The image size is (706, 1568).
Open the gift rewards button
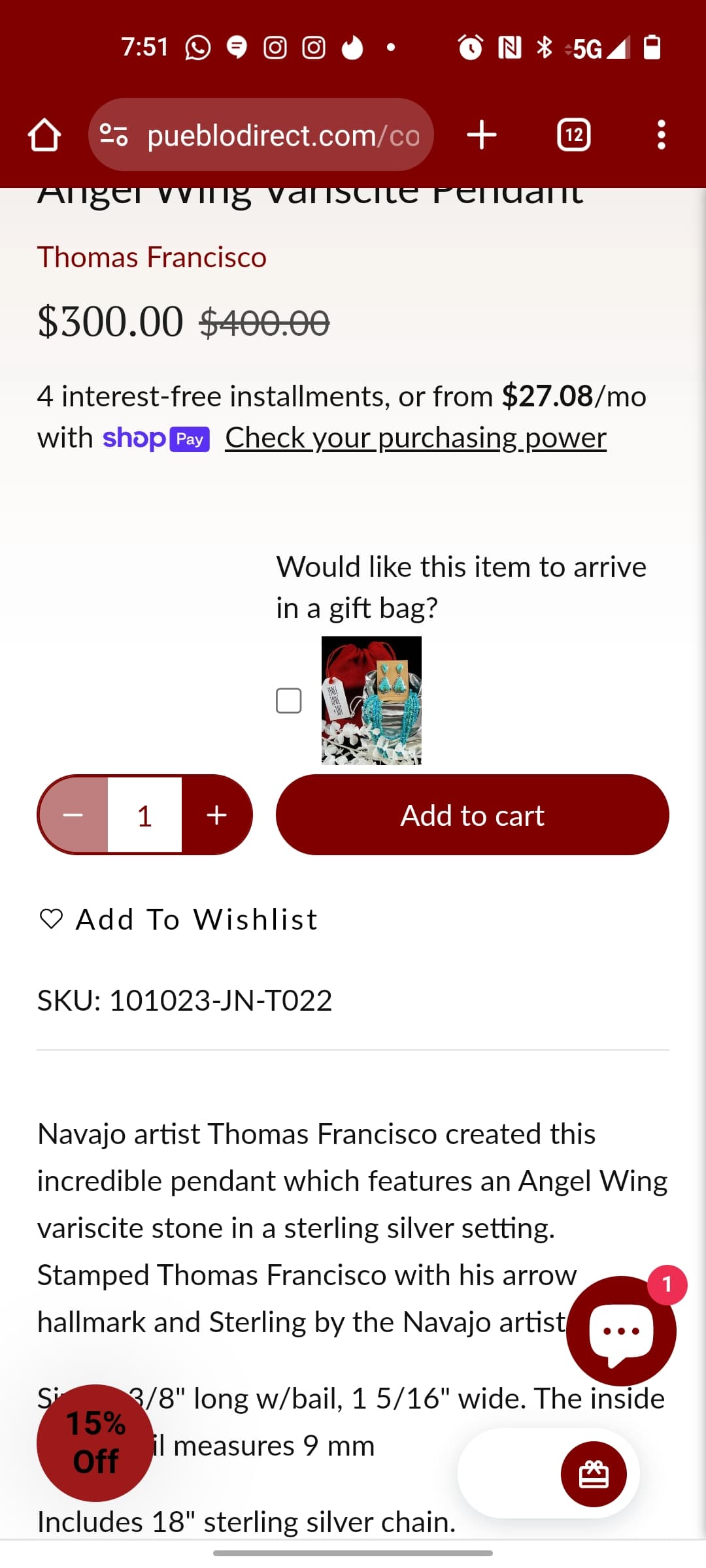click(593, 1474)
